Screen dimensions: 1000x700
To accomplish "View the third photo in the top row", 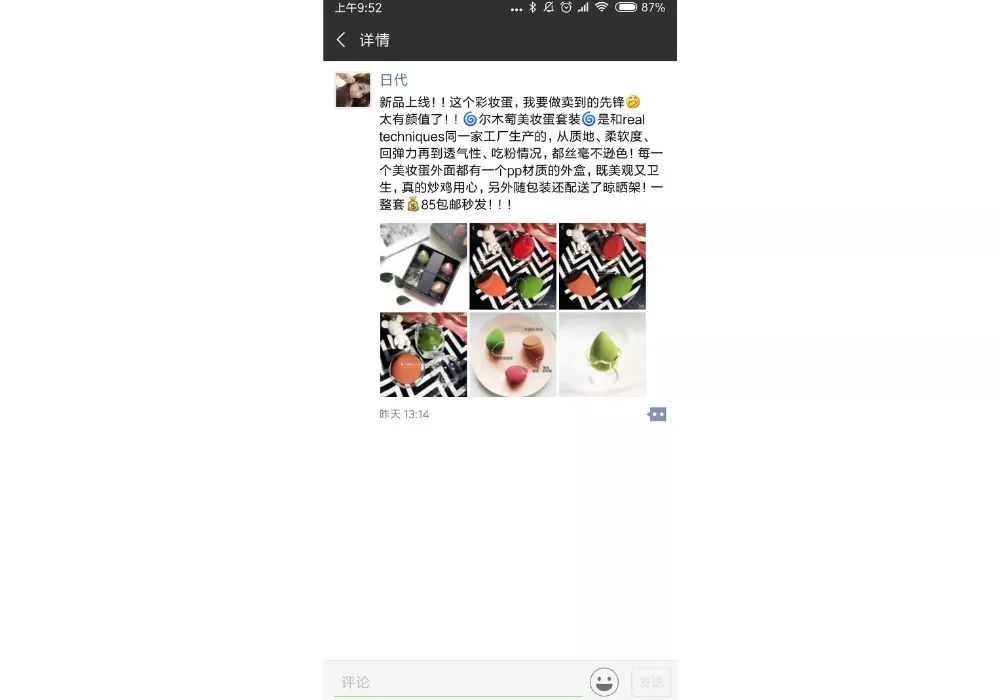I will click(x=602, y=266).
